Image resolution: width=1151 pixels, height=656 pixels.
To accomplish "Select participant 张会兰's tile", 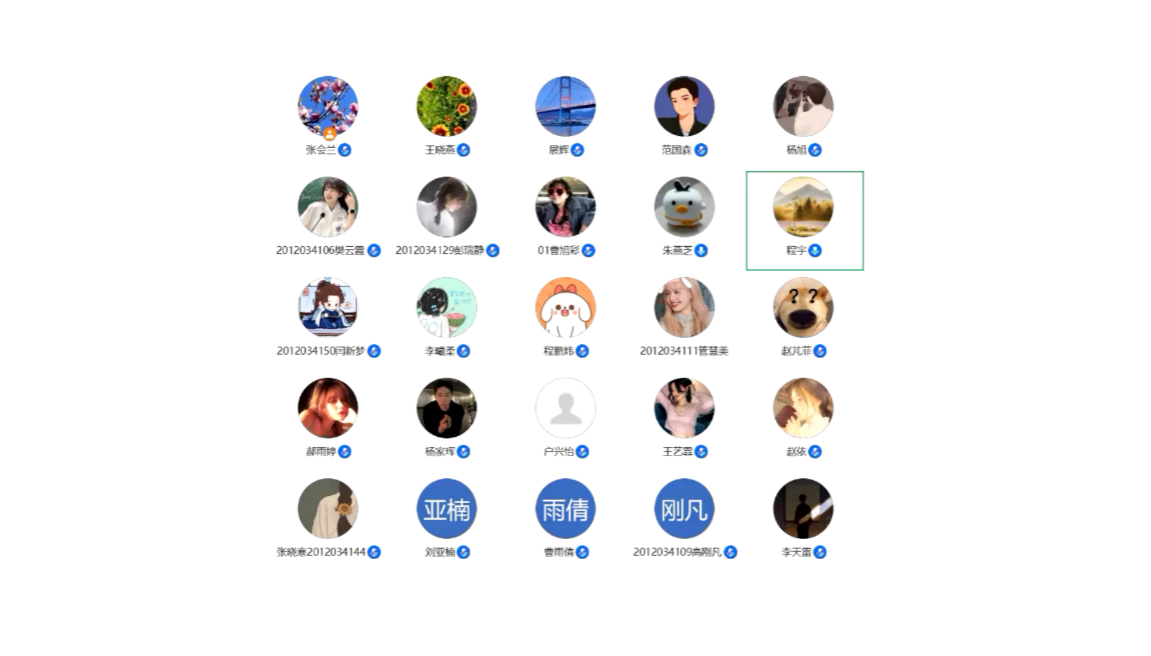I will click(328, 106).
